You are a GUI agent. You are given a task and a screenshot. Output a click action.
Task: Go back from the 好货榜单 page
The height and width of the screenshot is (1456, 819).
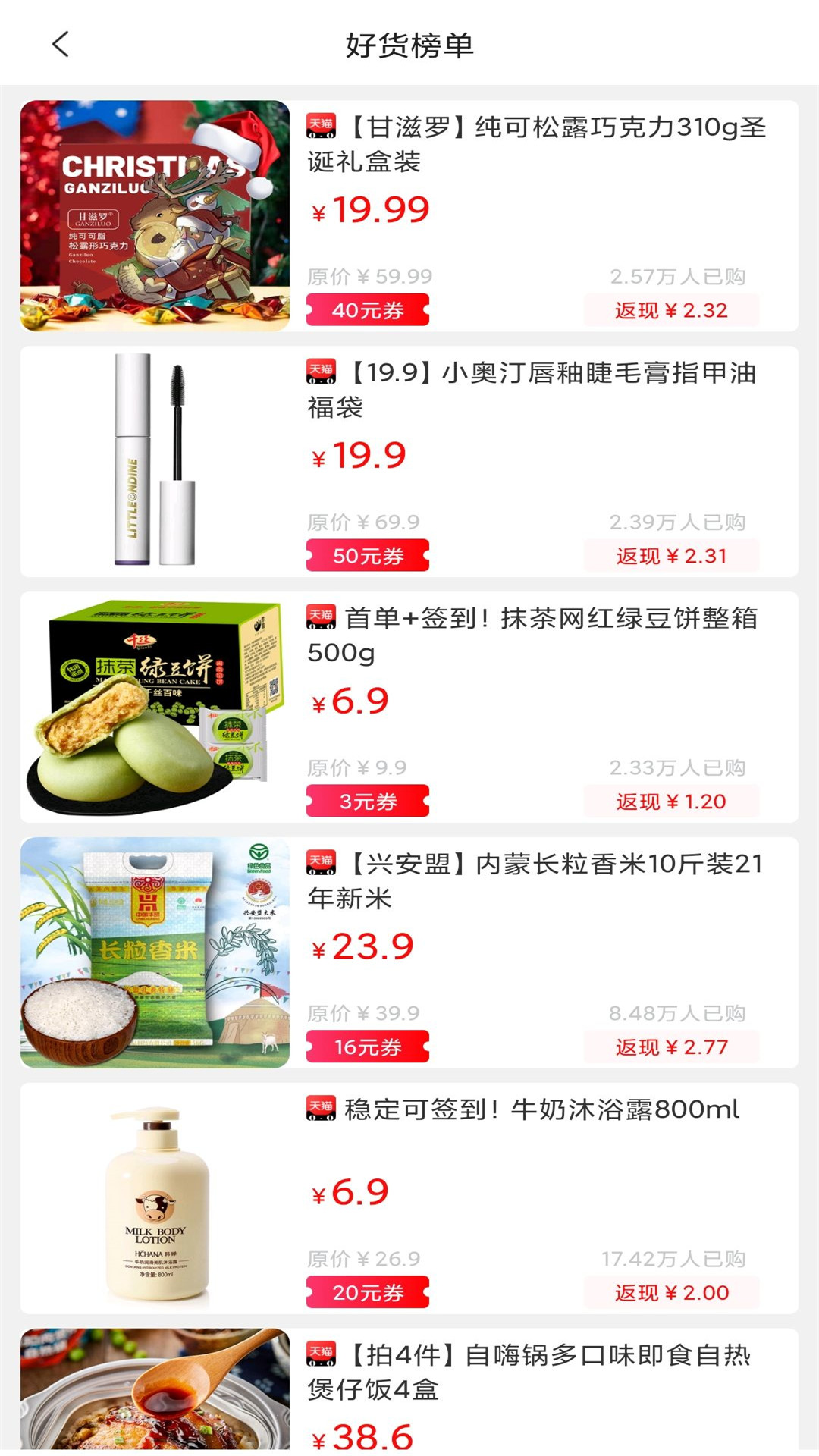(x=61, y=44)
